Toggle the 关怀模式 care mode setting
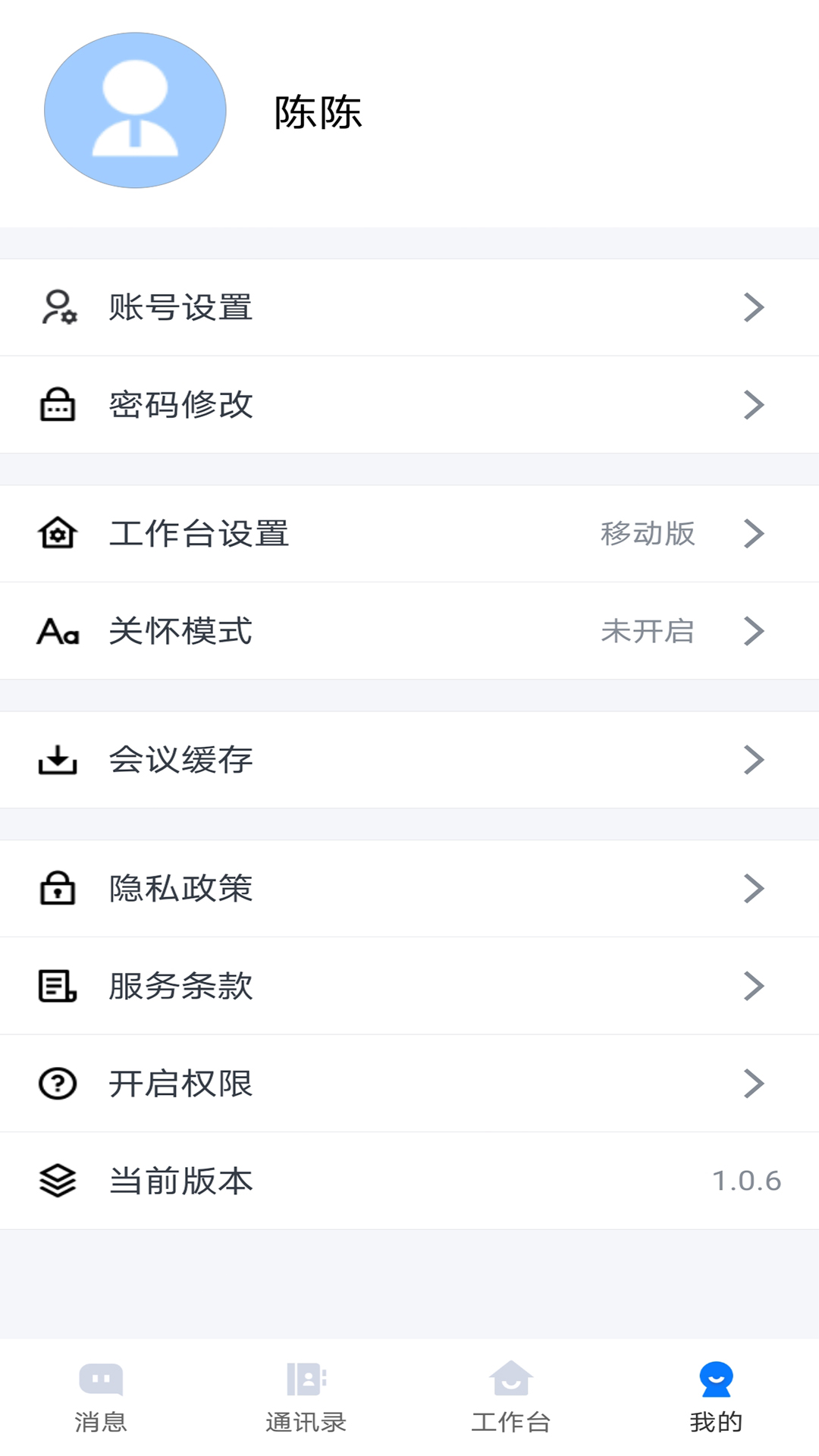Image resolution: width=819 pixels, height=1456 pixels. click(x=409, y=631)
